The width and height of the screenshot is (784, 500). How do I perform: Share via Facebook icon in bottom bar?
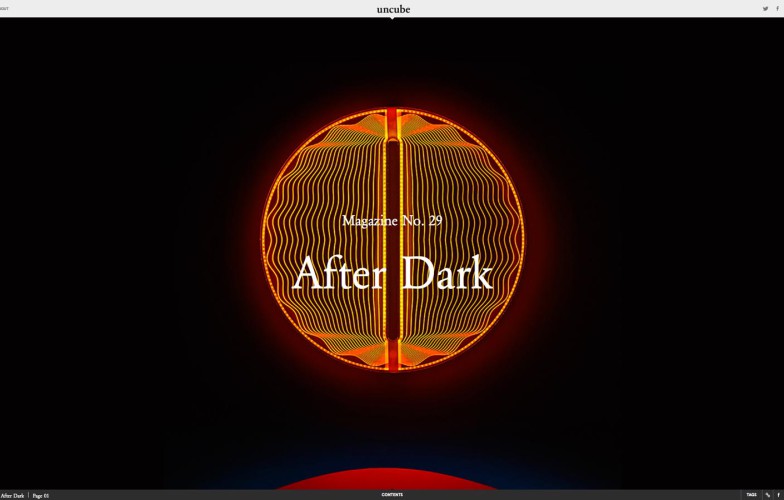pyautogui.click(x=778, y=494)
